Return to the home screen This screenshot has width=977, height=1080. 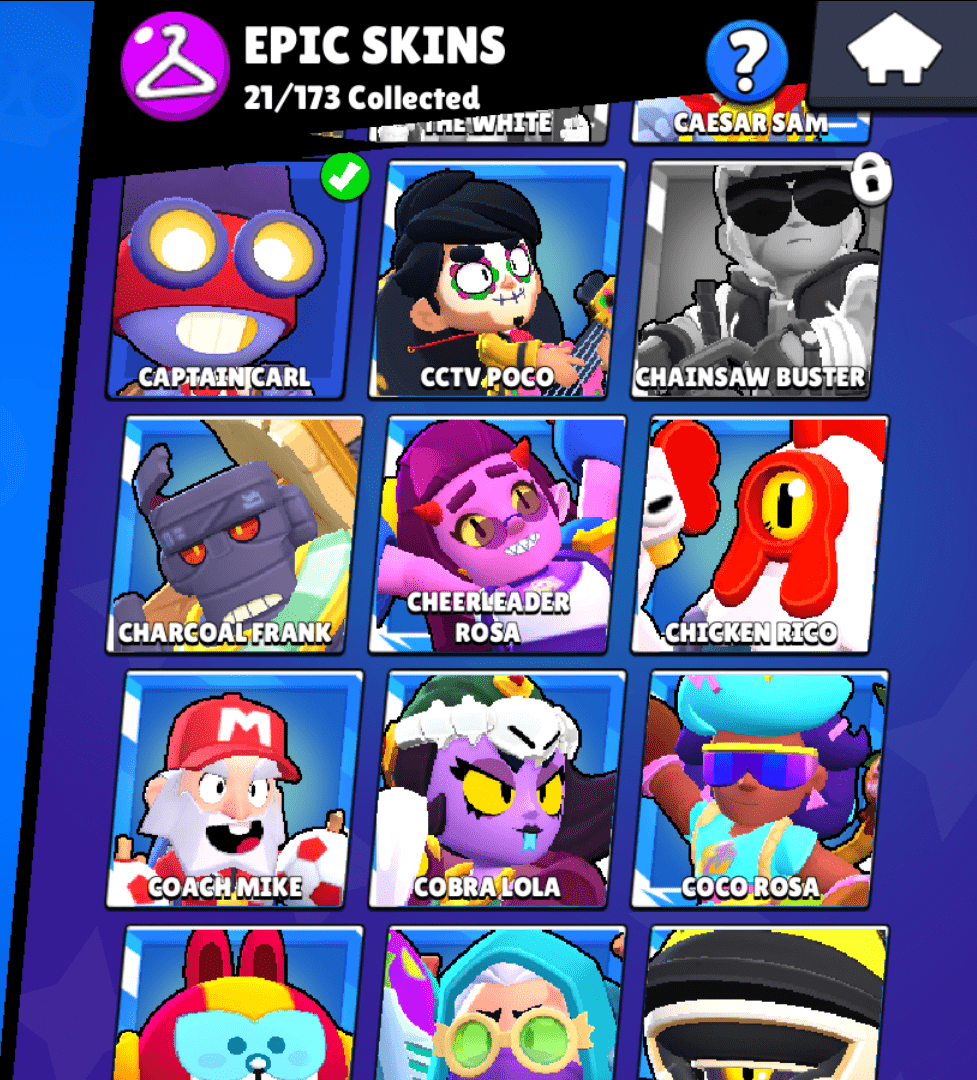(x=893, y=54)
